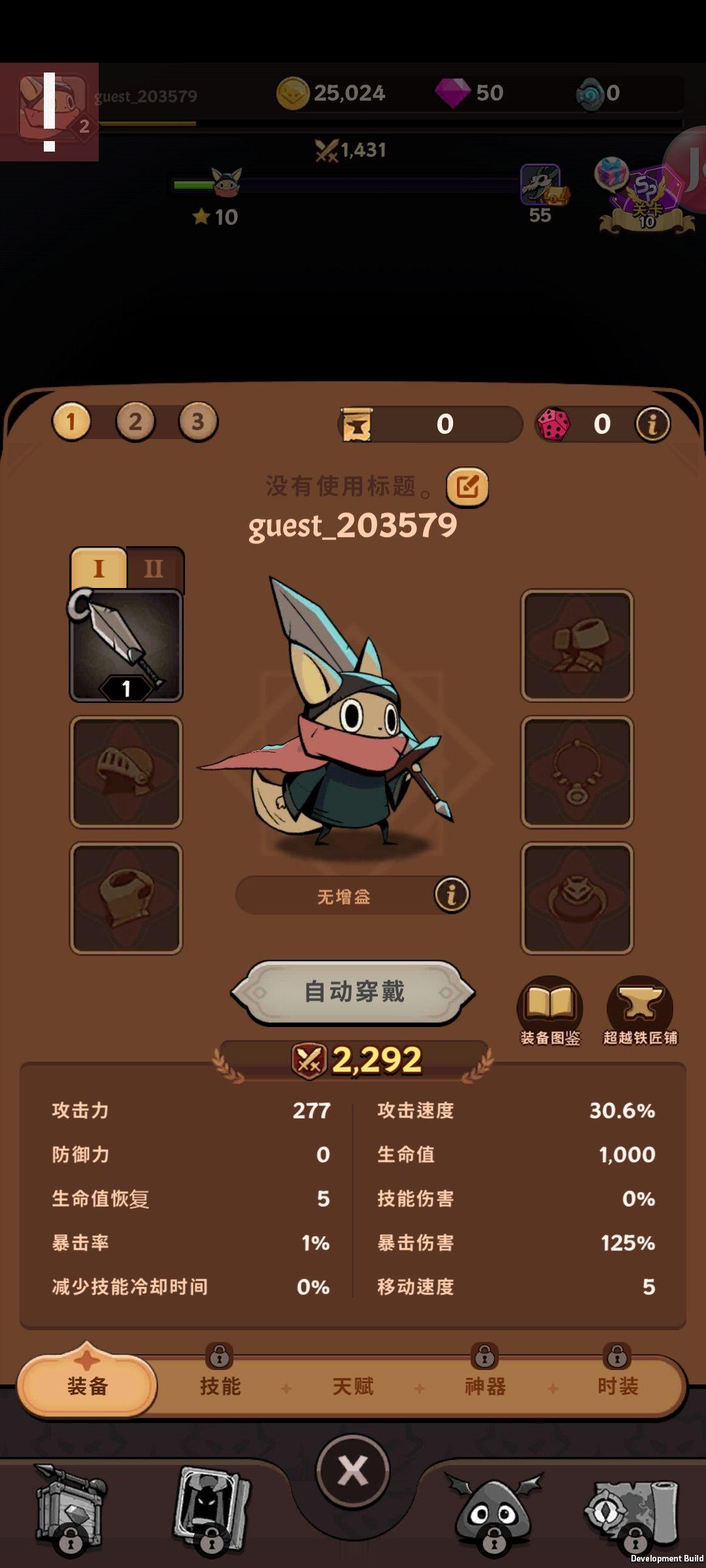Open the 时装 costume tab
This screenshot has width=706, height=1568.
click(x=617, y=1386)
